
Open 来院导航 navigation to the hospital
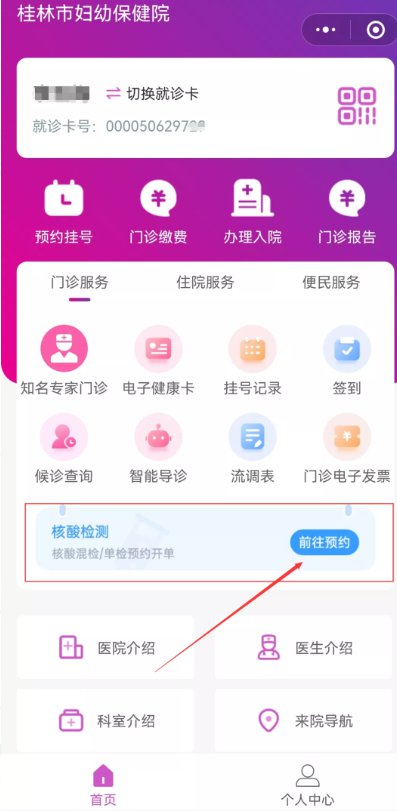click(303, 720)
